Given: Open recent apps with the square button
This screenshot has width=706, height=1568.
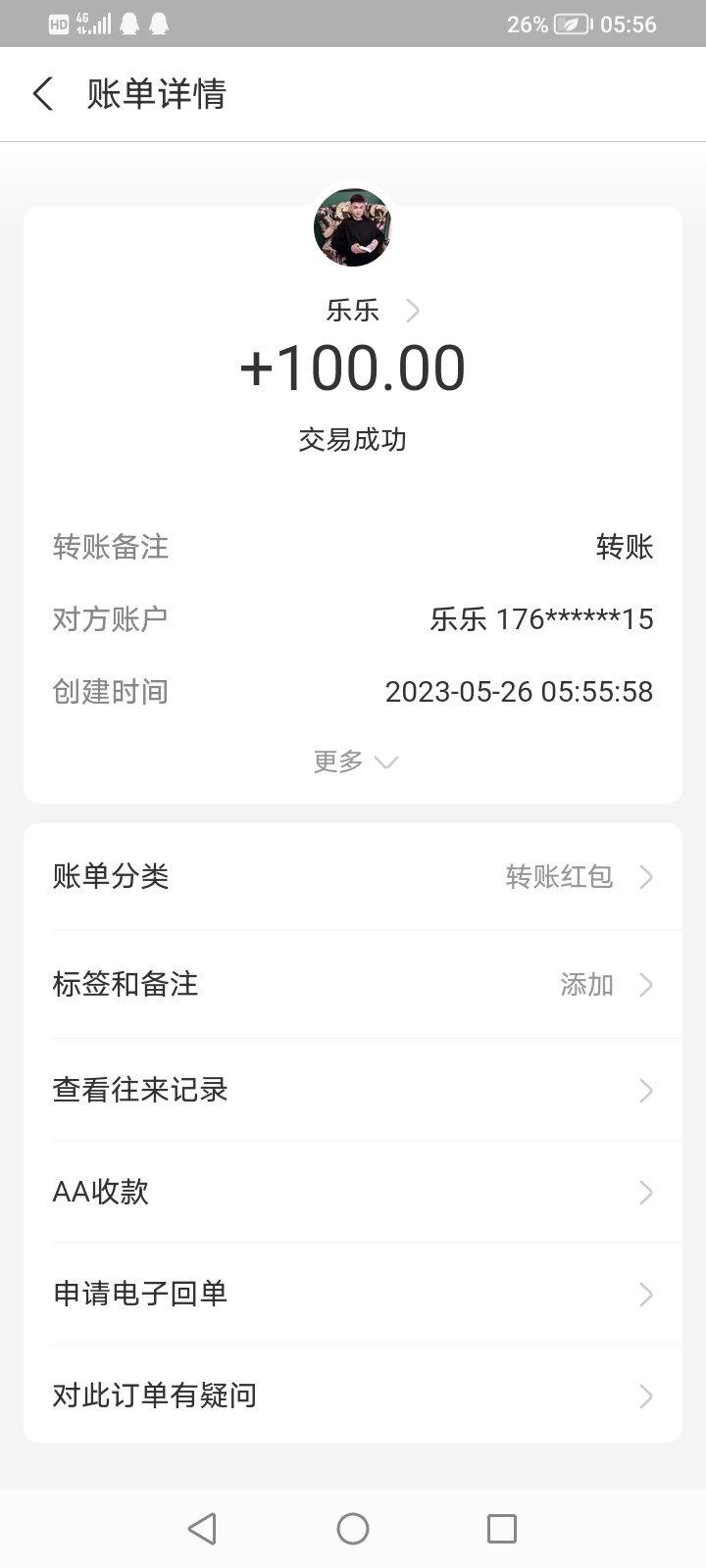Looking at the screenshot, I should pyautogui.click(x=503, y=1528).
